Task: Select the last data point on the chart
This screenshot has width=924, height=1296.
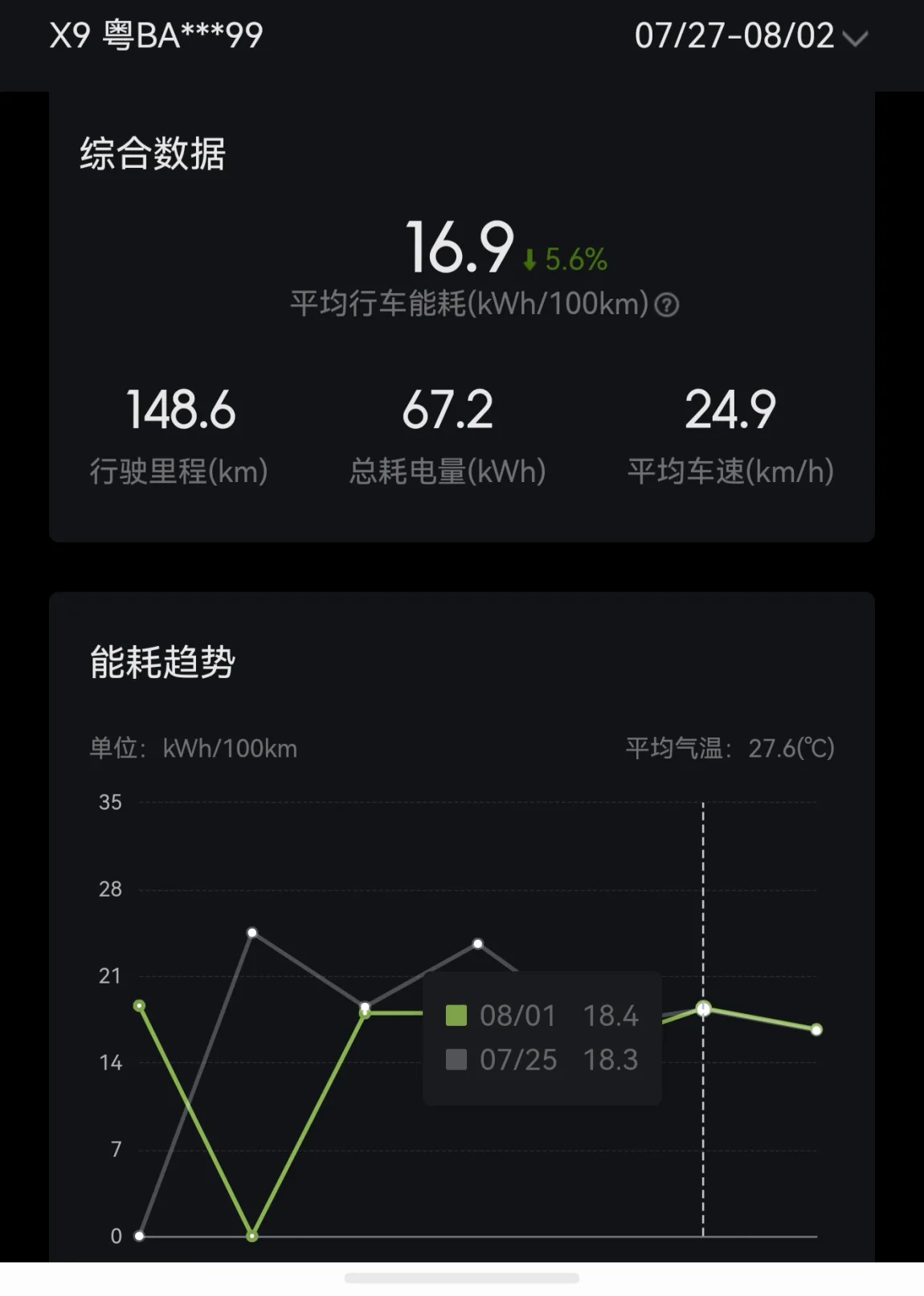Action: pyautogui.click(x=816, y=1029)
